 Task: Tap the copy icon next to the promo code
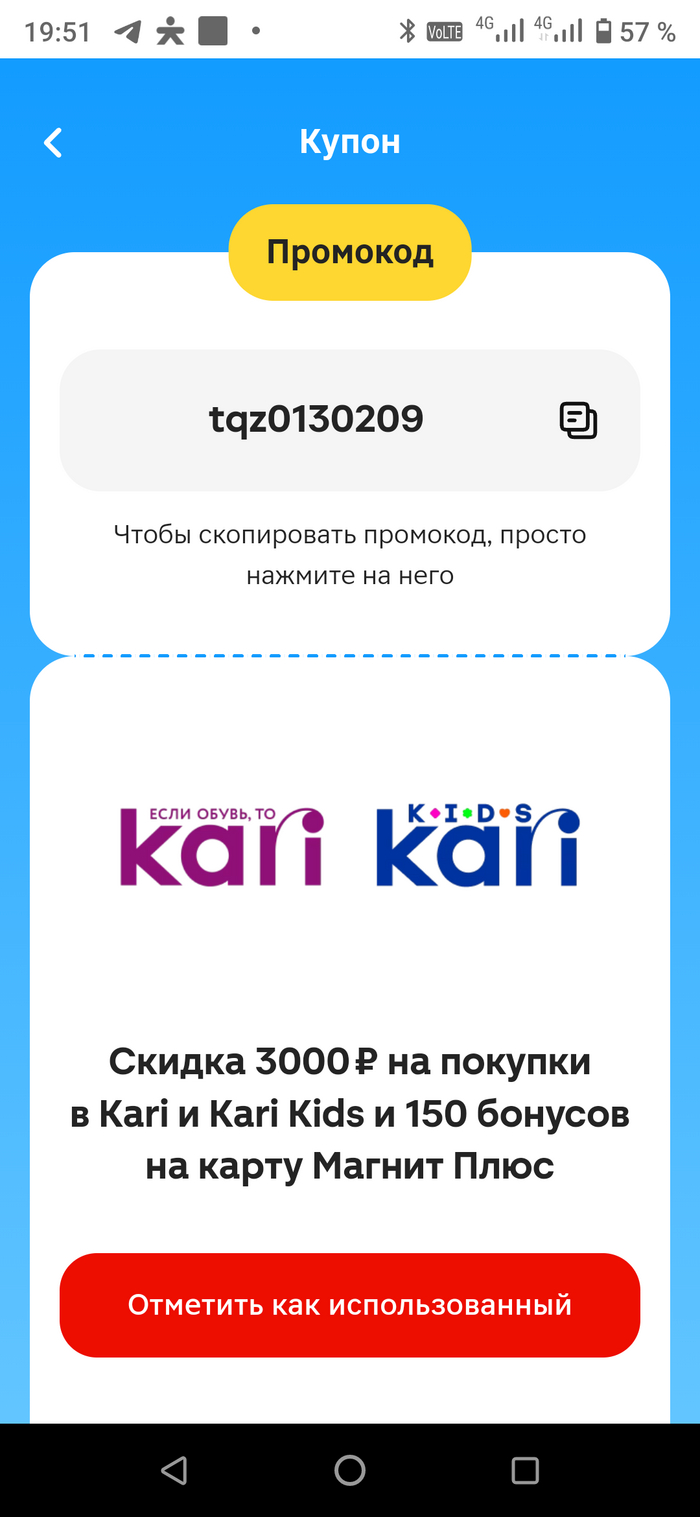(x=577, y=420)
